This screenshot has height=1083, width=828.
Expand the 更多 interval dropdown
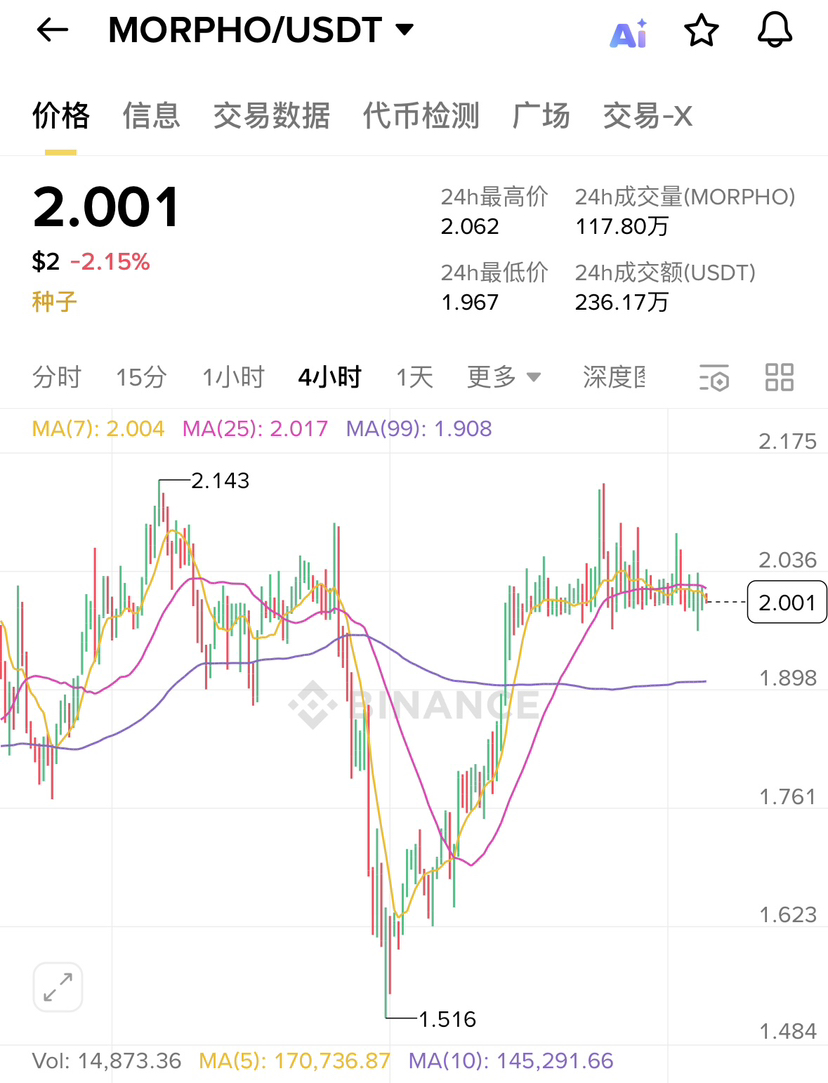(504, 377)
